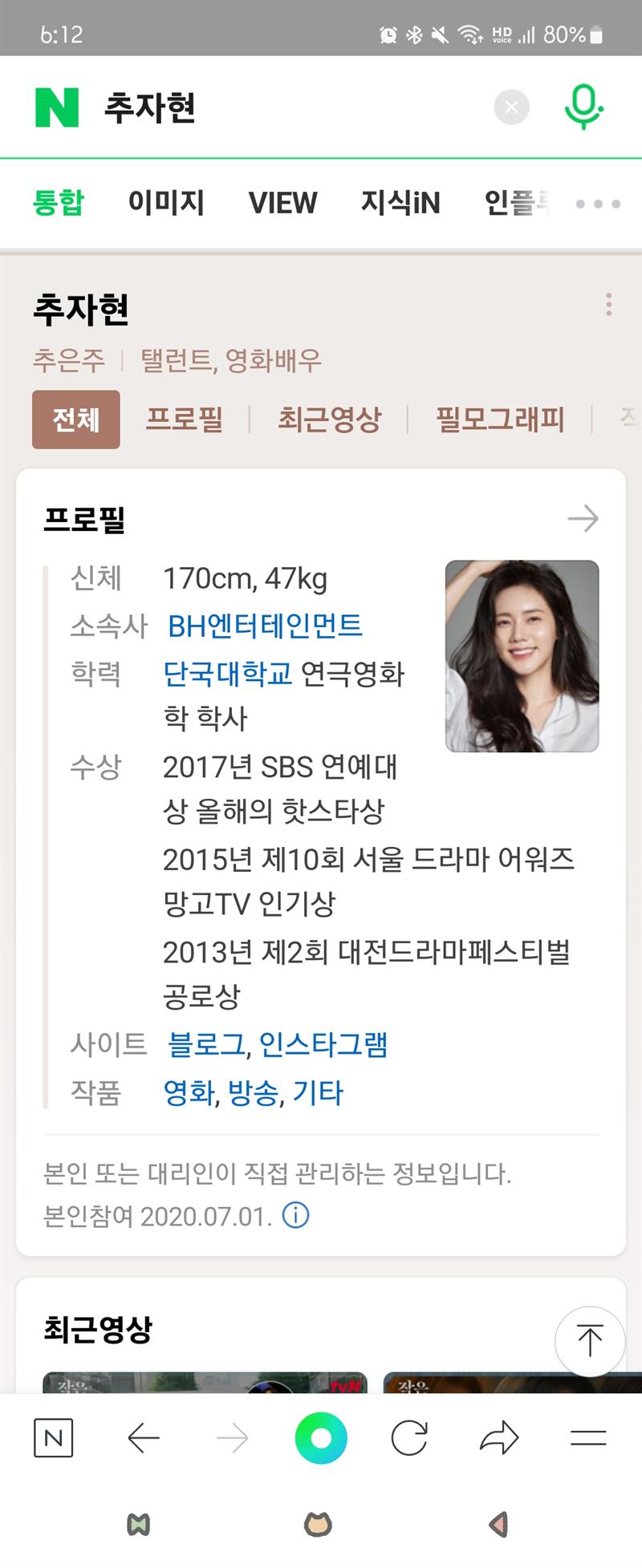Jump back to top of page
Screen dimensions: 642x1568
point(590,1341)
